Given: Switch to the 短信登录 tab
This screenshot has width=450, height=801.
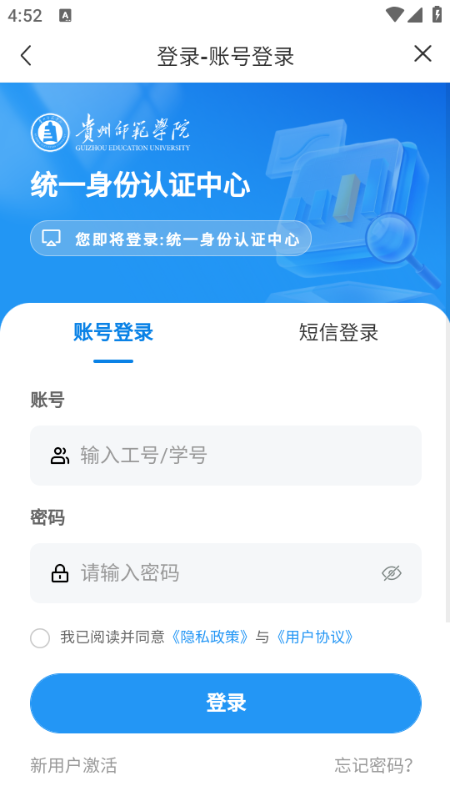Looking at the screenshot, I should tap(338, 333).
